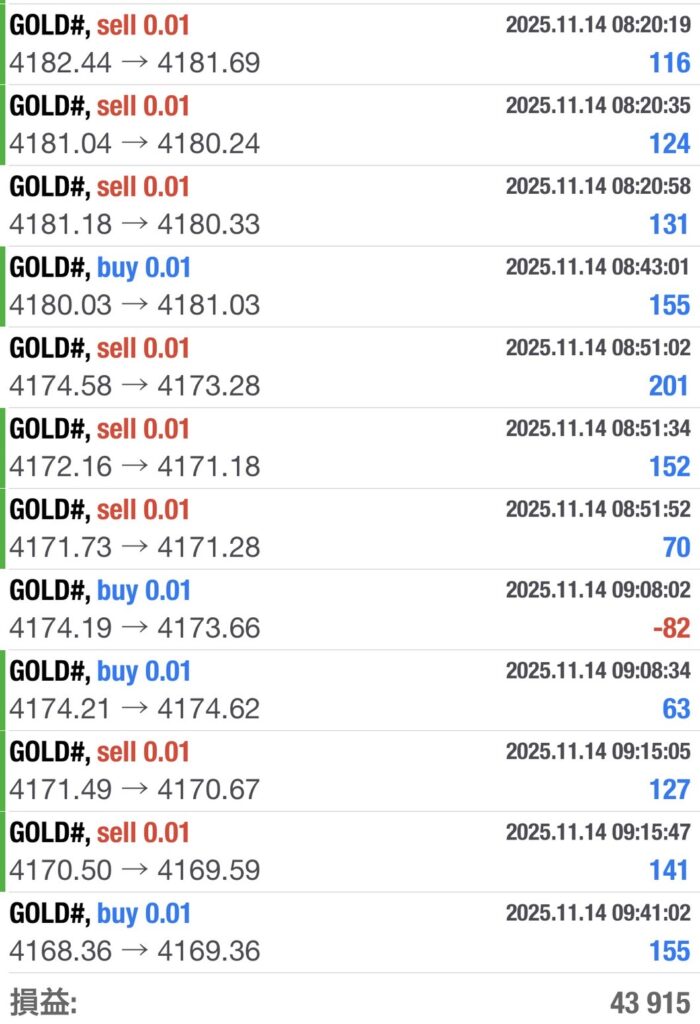Screen dimensions: 700x1024
Task: Tap the buy trade closed at 08:43:01
Action: coord(350,287)
